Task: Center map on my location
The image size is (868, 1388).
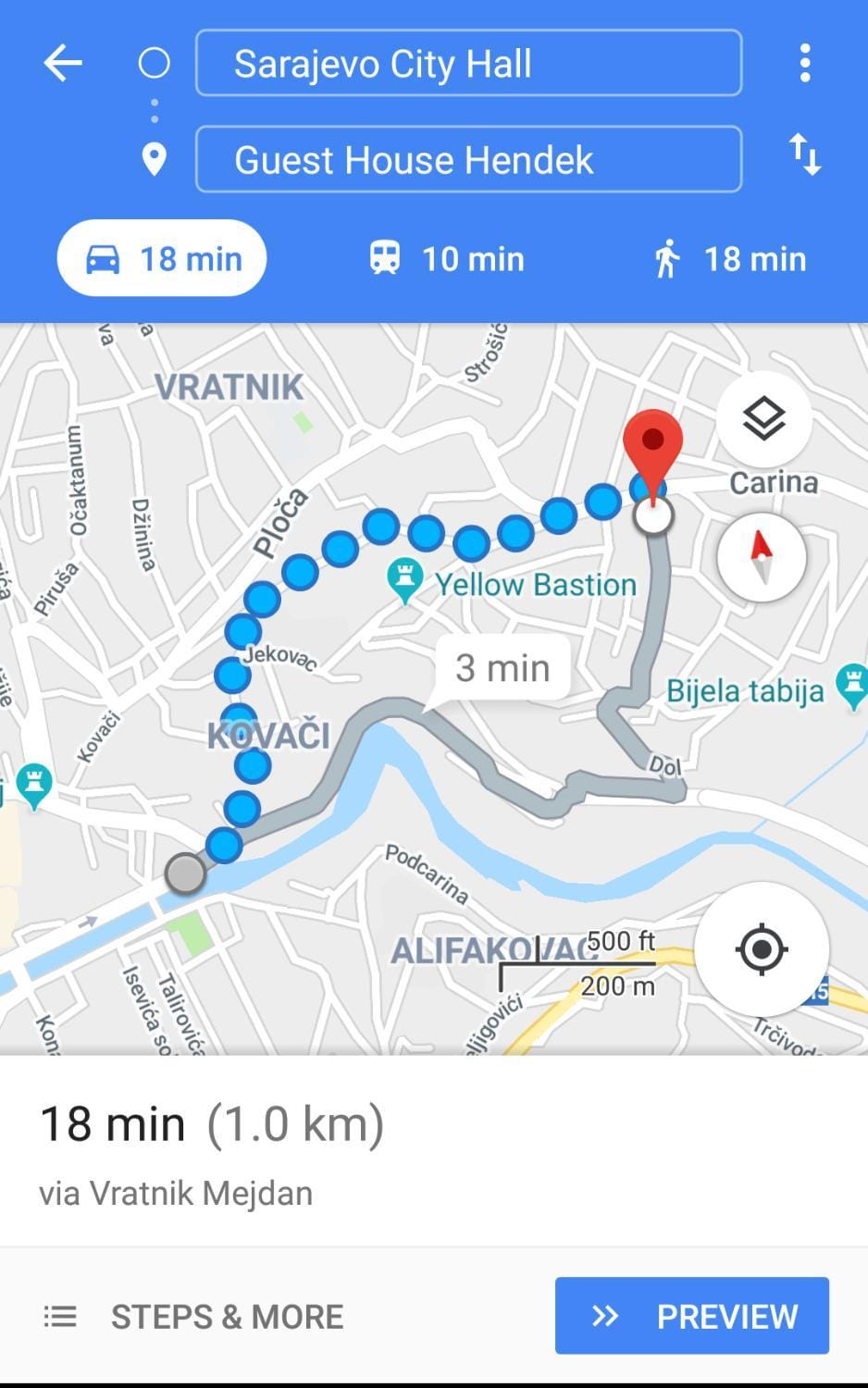Action: (x=761, y=949)
